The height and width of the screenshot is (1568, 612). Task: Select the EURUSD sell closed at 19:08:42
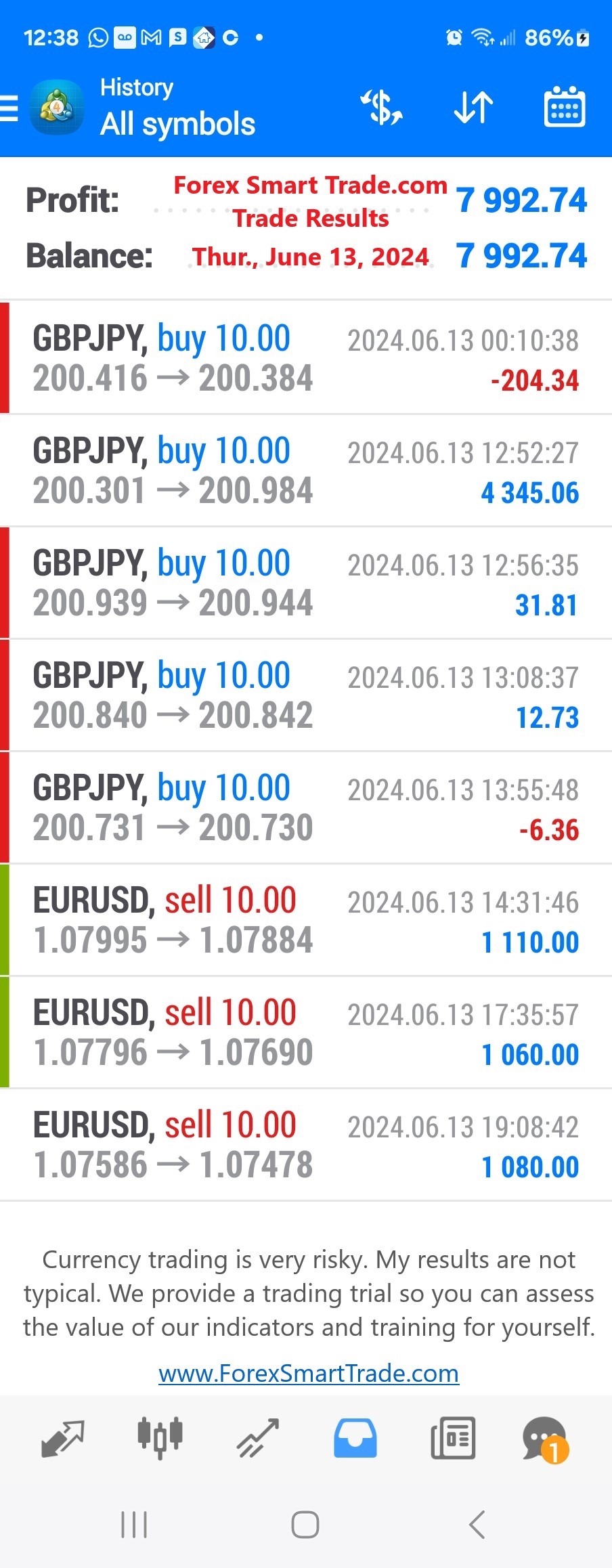click(x=306, y=1145)
